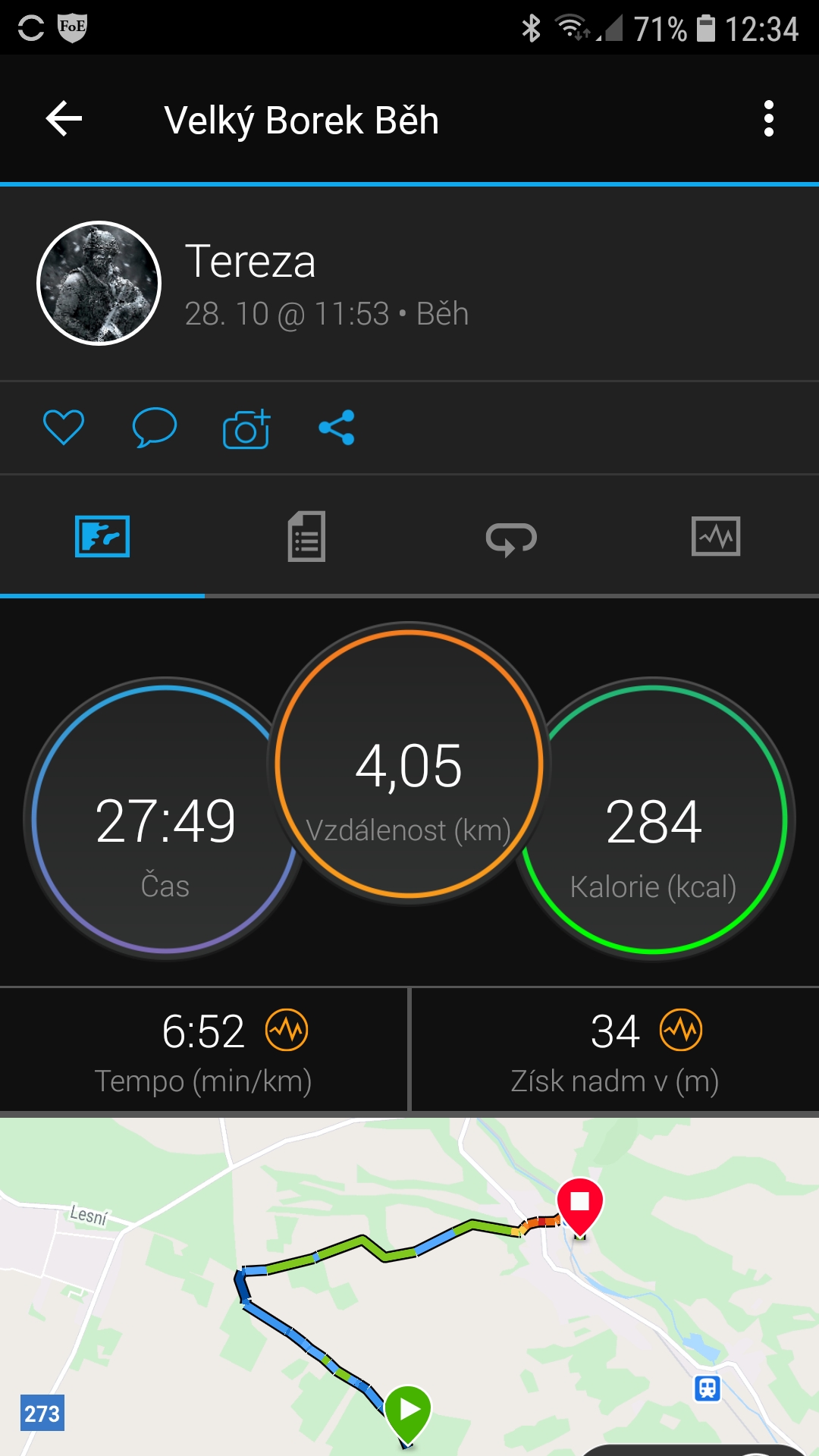This screenshot has width=819, height=1456.
Task: Switch to the stats details tab
Action: pyautogui.click(x=306, y=536)
